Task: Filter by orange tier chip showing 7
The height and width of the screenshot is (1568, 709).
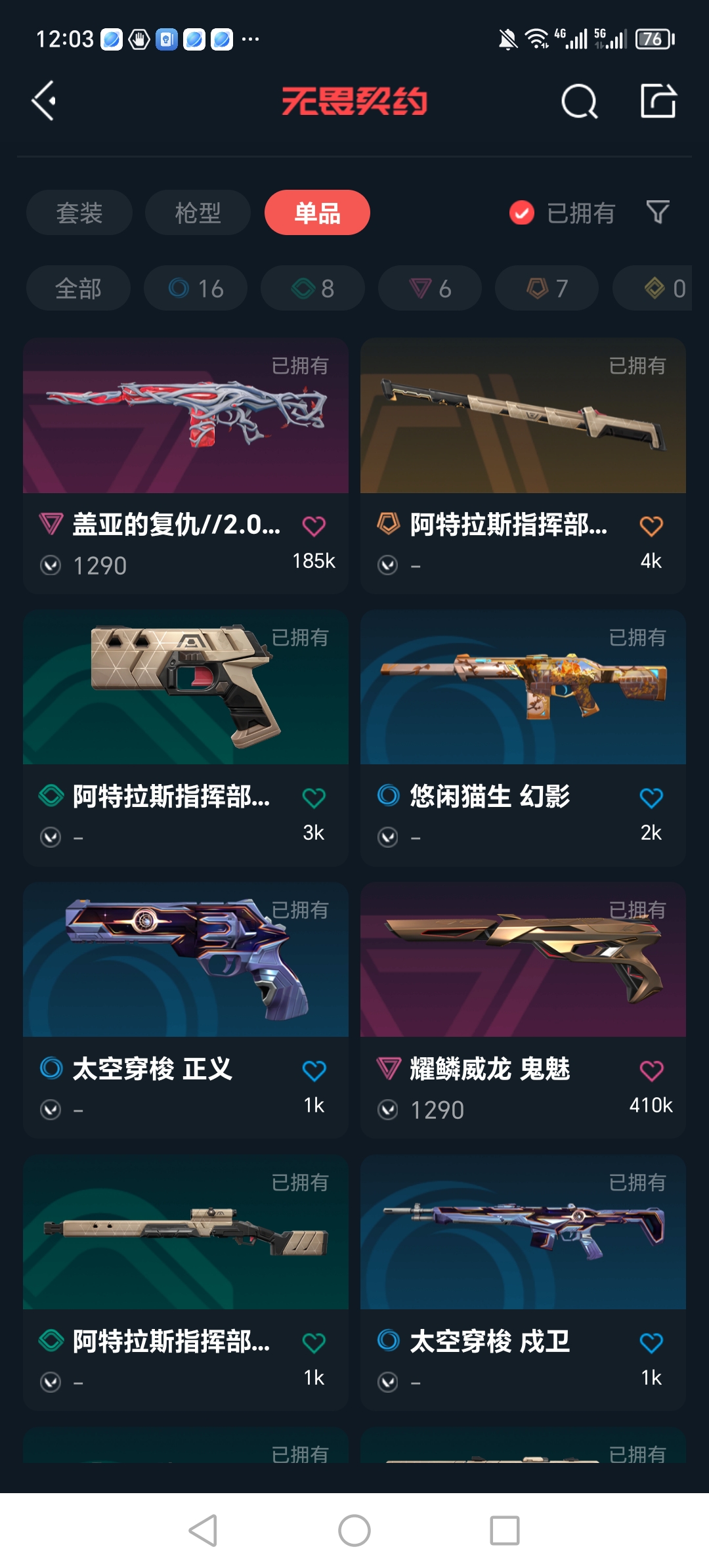Action: coord(547,288)
